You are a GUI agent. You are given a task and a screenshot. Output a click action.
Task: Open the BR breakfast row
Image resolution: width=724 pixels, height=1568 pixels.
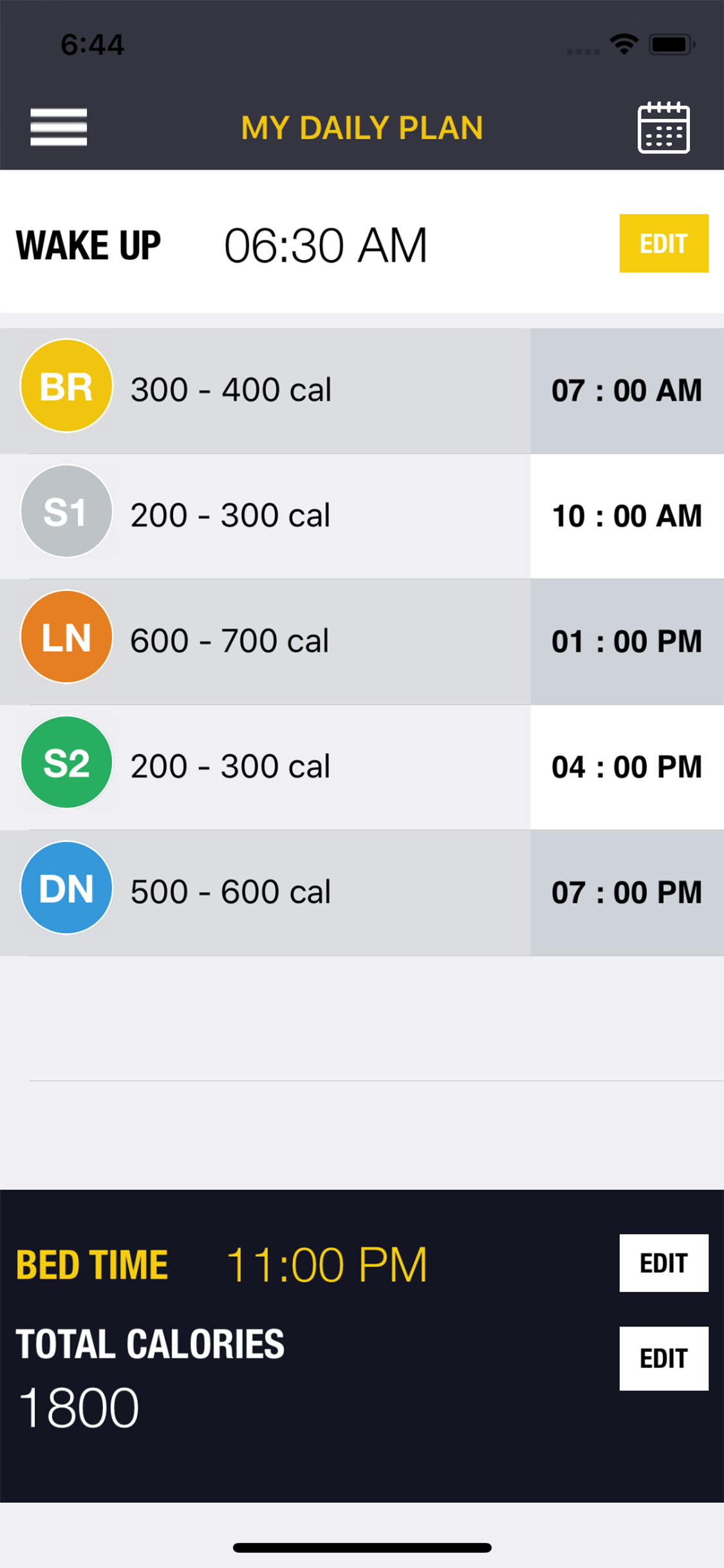point(362,391)
